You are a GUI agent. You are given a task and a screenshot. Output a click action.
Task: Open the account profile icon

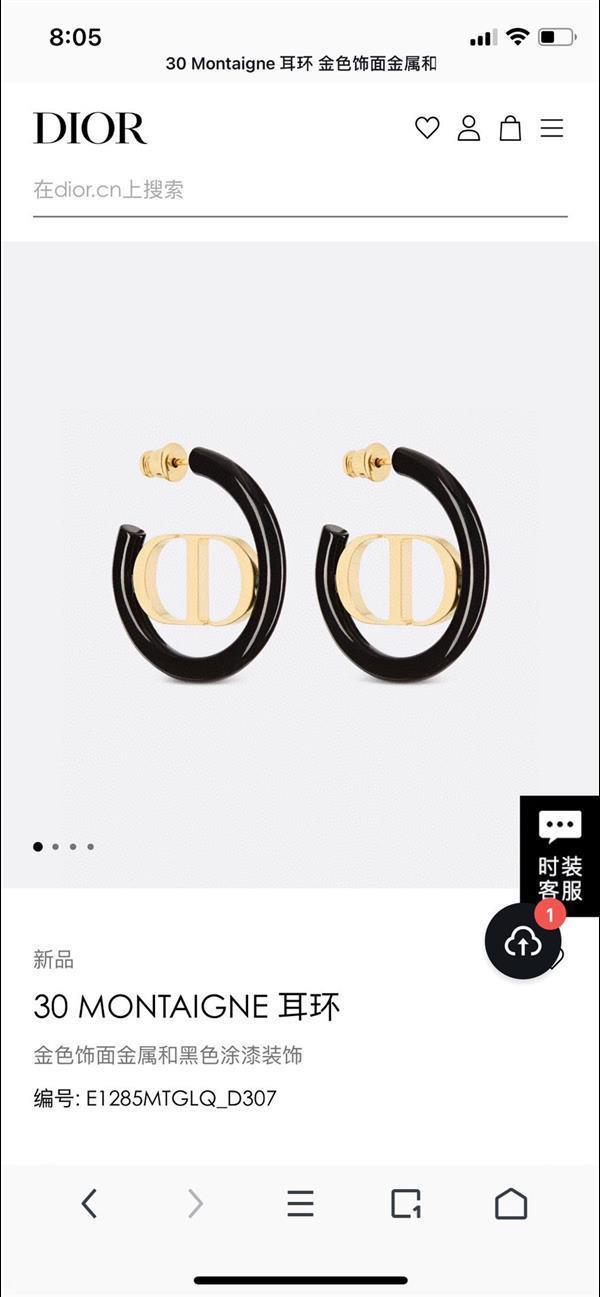pyautogui.click(x=469, y=128)
